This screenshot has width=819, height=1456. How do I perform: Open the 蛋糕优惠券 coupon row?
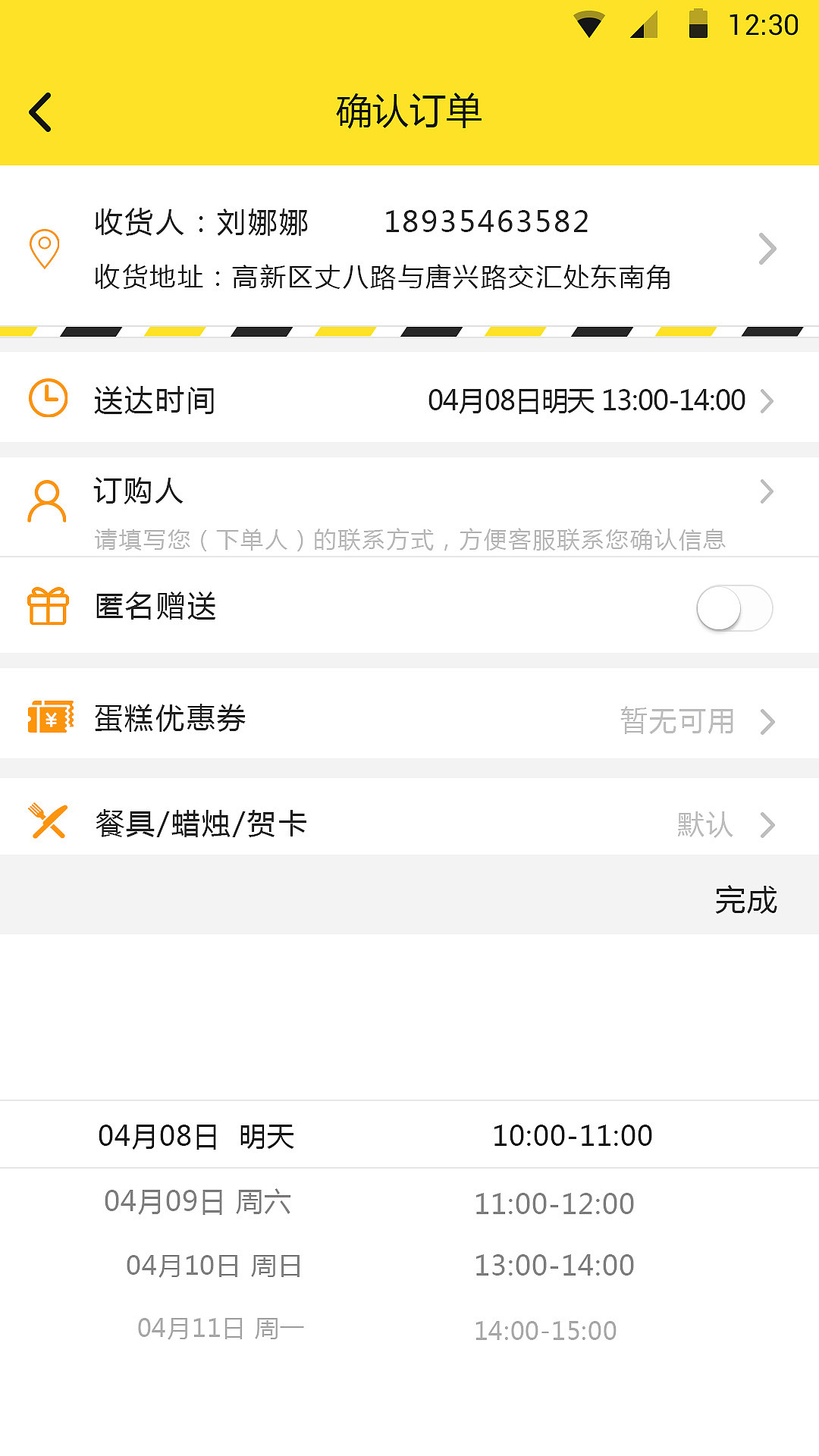coord(409,719)
